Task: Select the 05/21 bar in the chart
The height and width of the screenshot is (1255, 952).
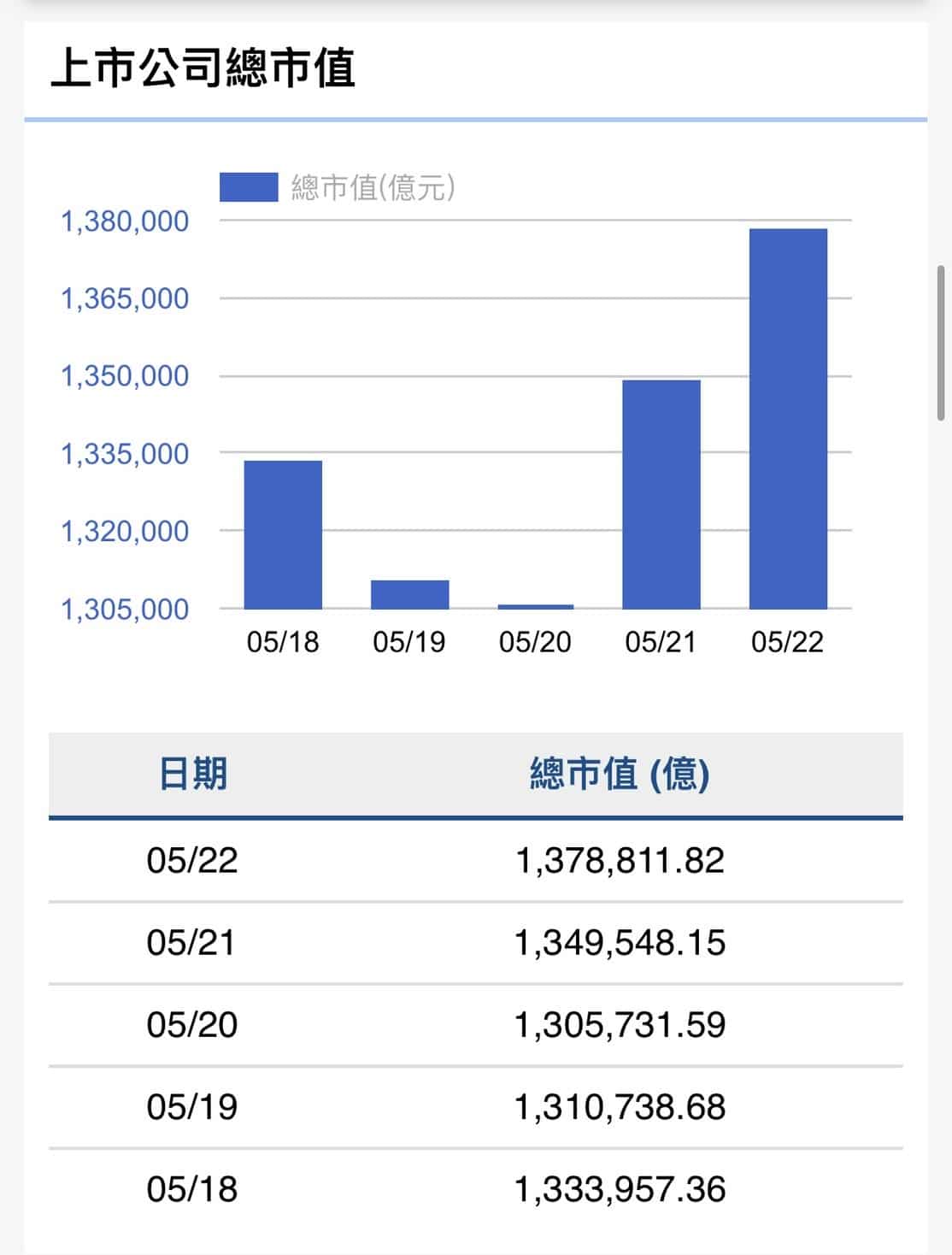Action: pos(661,494)
